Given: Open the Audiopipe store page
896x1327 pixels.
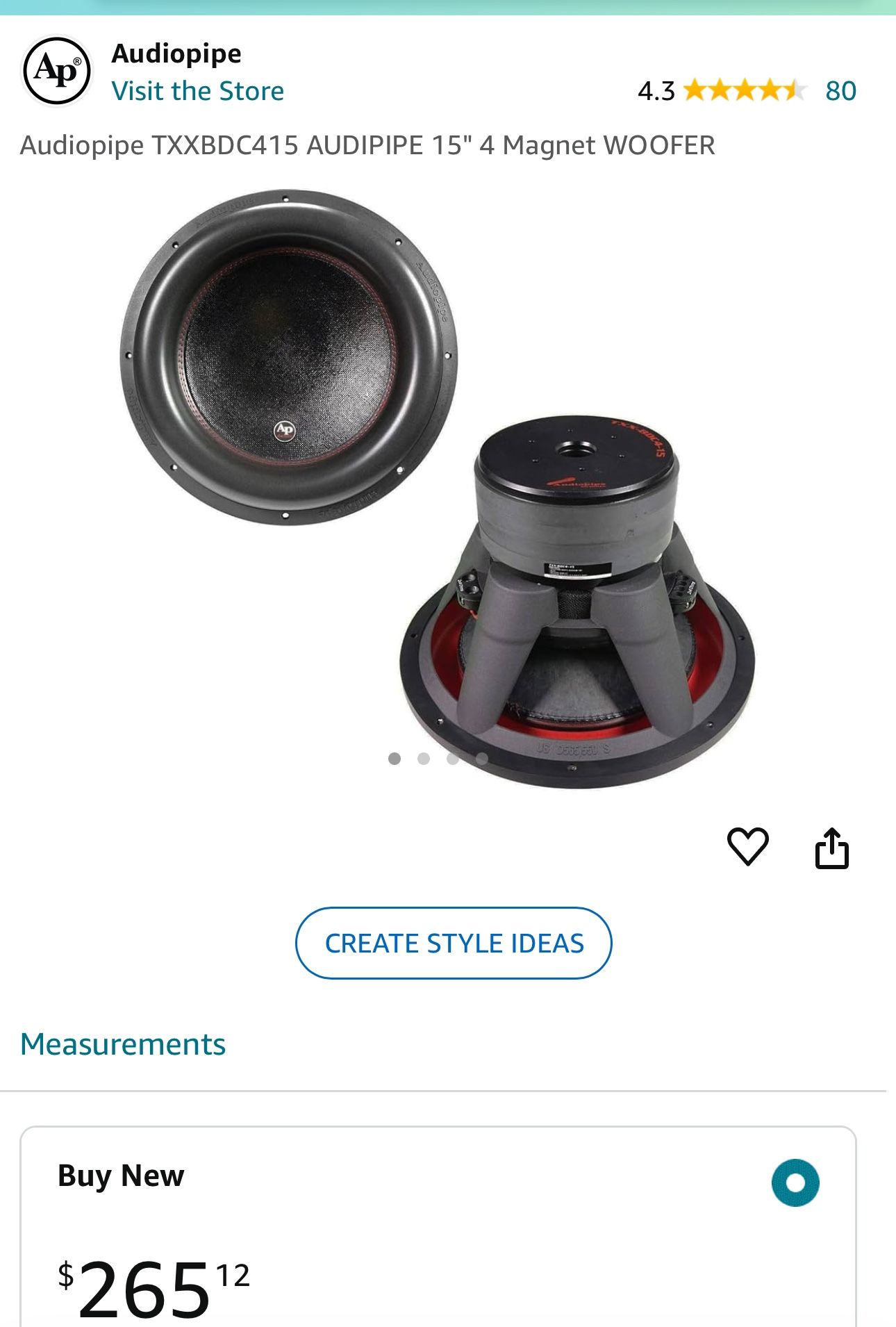Looking at the screenshot, I should pos(197,90).
